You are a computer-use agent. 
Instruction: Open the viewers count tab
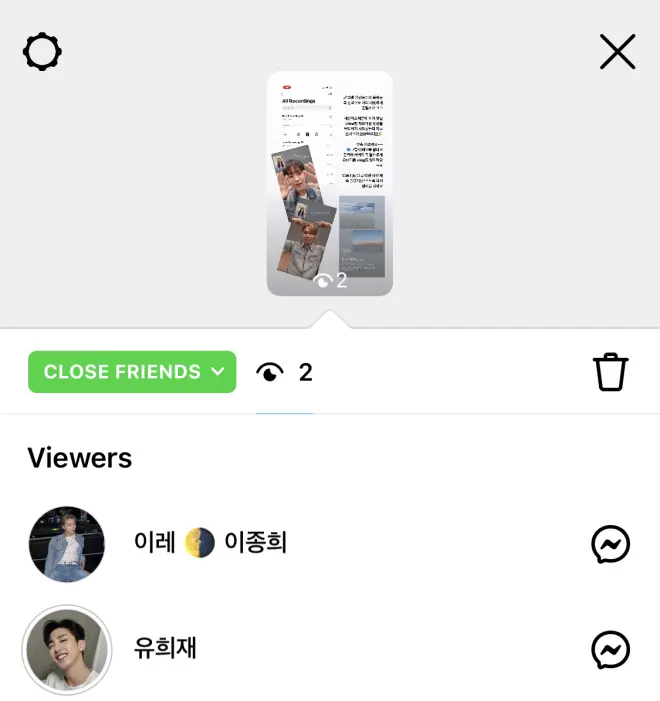click(x=285, y=373)
